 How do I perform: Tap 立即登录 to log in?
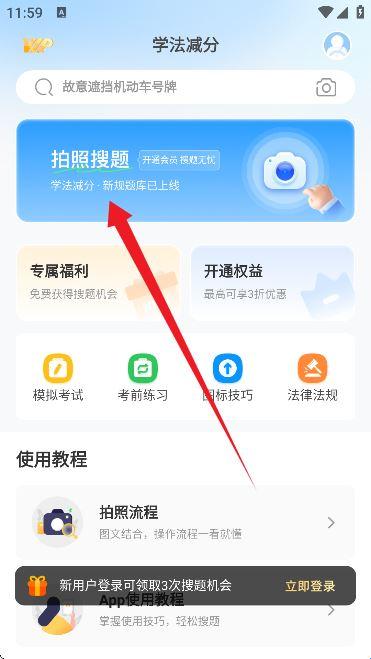click(310, 586)
